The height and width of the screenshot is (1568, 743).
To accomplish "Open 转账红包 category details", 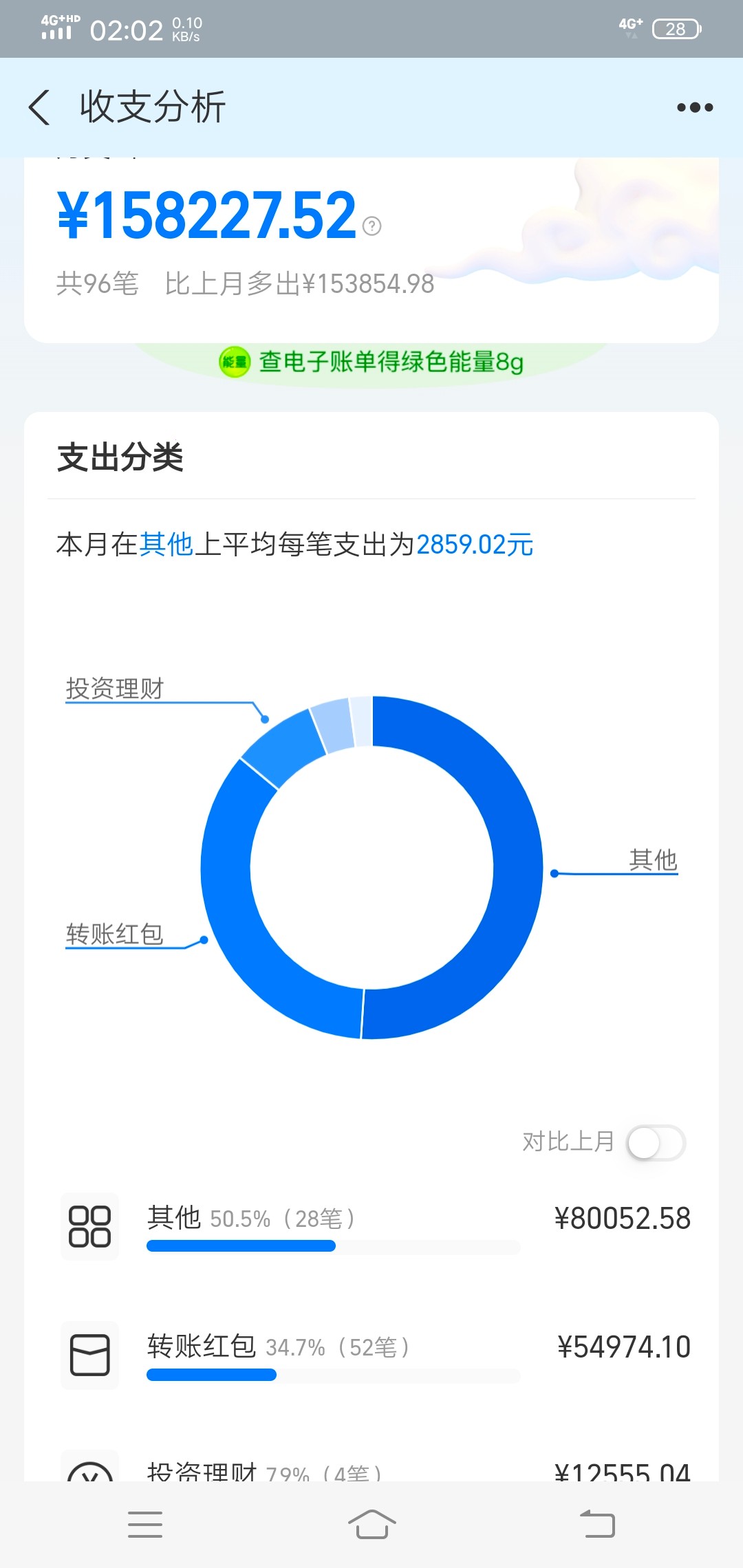I will (375, 1355).
